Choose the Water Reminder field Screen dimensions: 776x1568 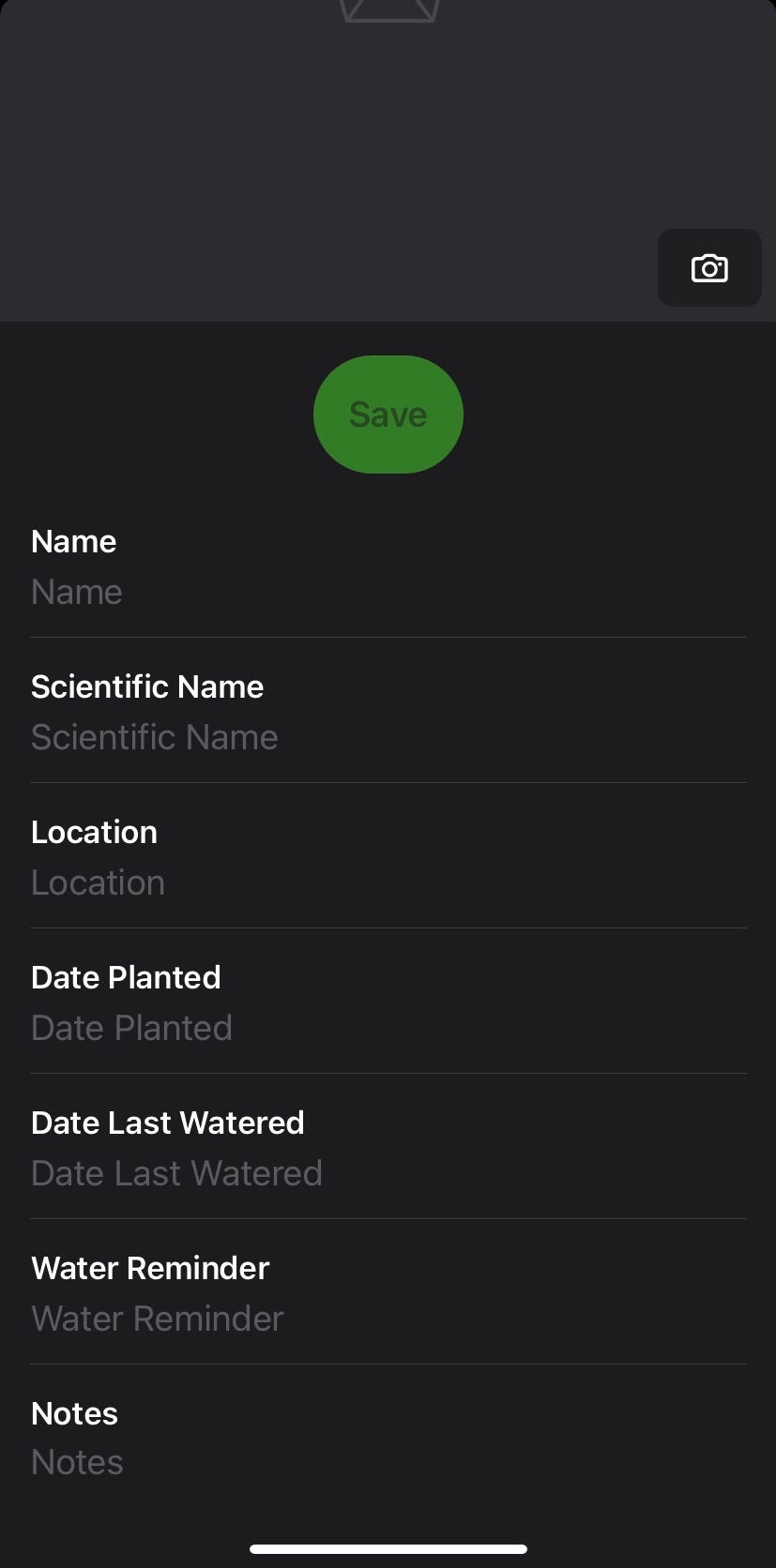pos(388,1319)
